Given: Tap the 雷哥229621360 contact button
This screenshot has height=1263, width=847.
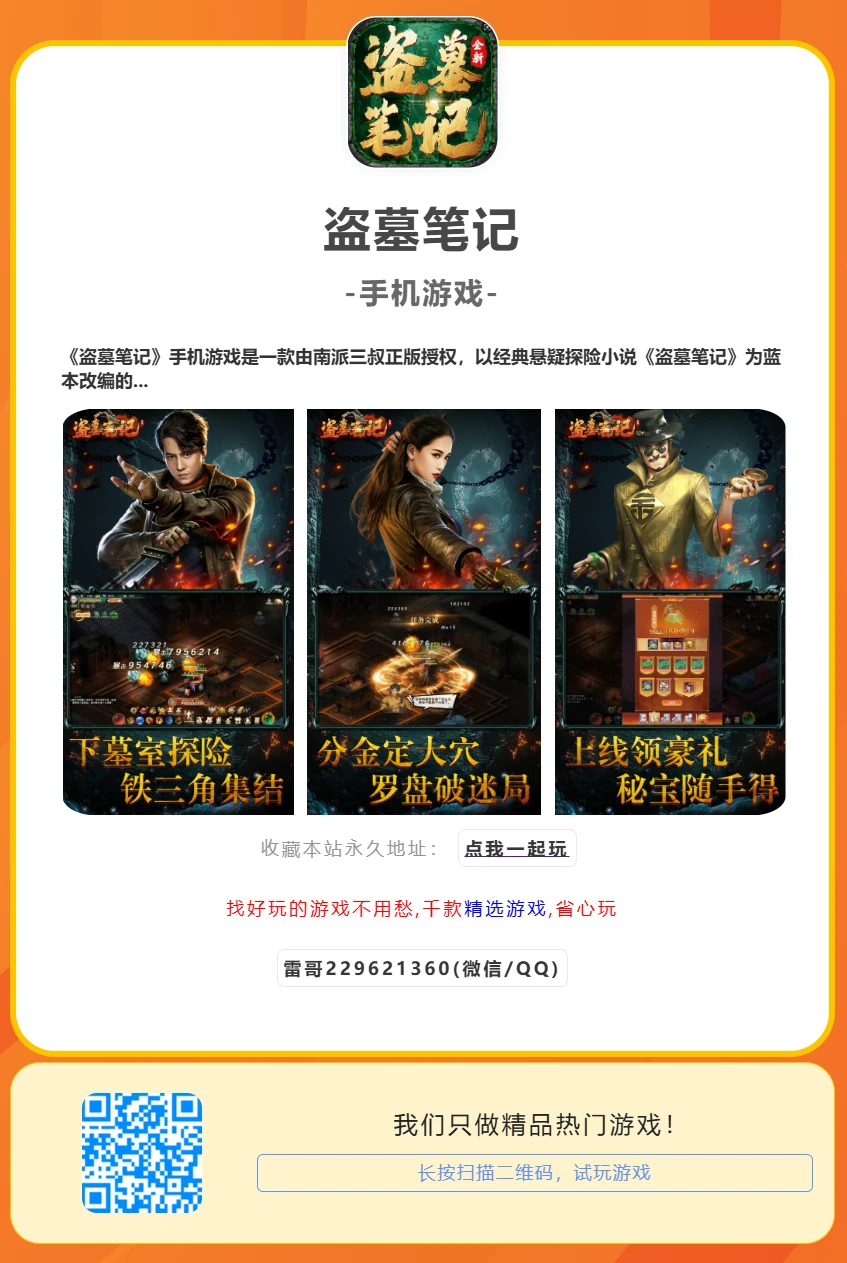Looking at the screenshot, I should tap(422, 969).
